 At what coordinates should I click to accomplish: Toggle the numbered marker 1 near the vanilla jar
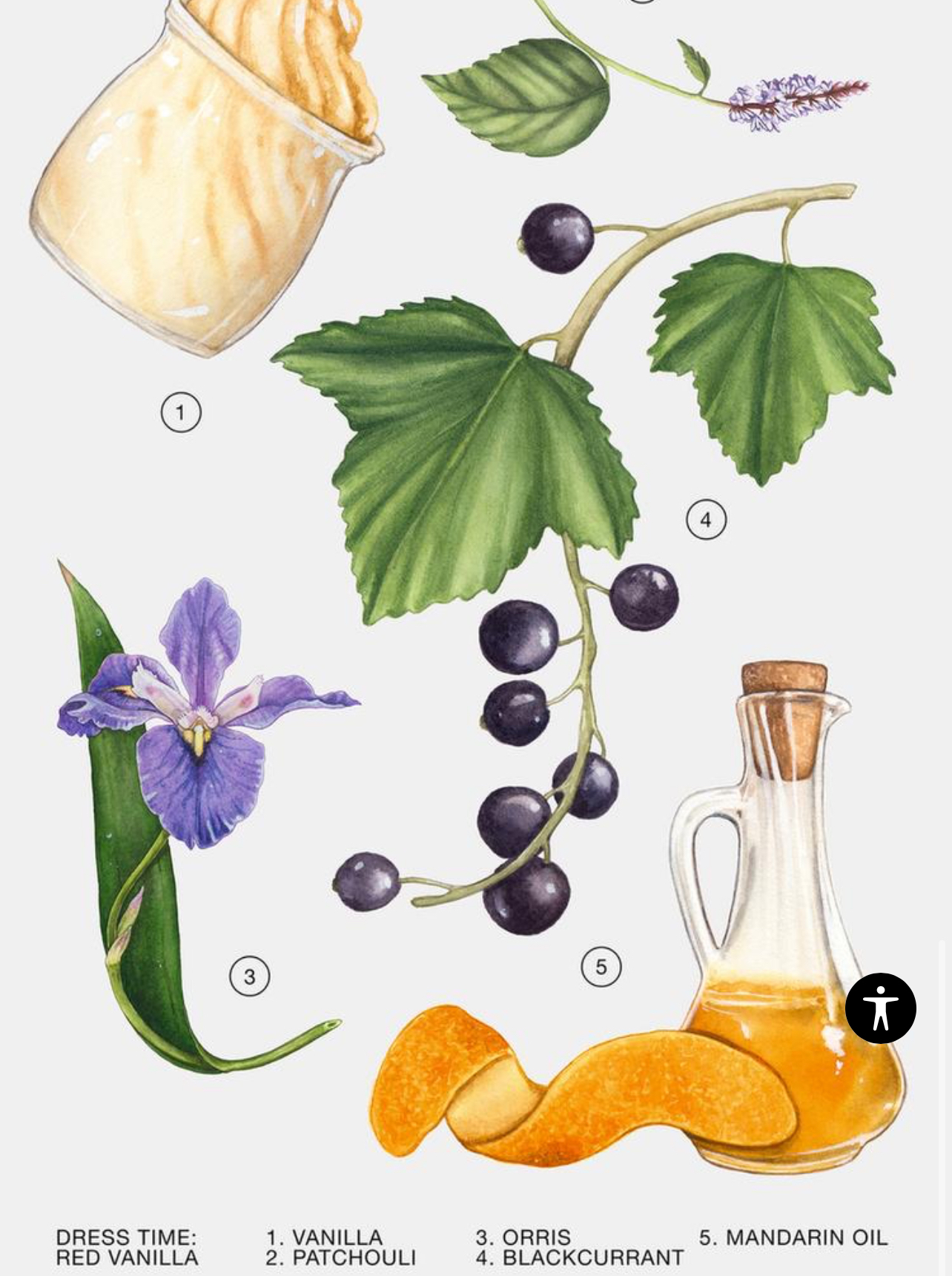point(180,412)
